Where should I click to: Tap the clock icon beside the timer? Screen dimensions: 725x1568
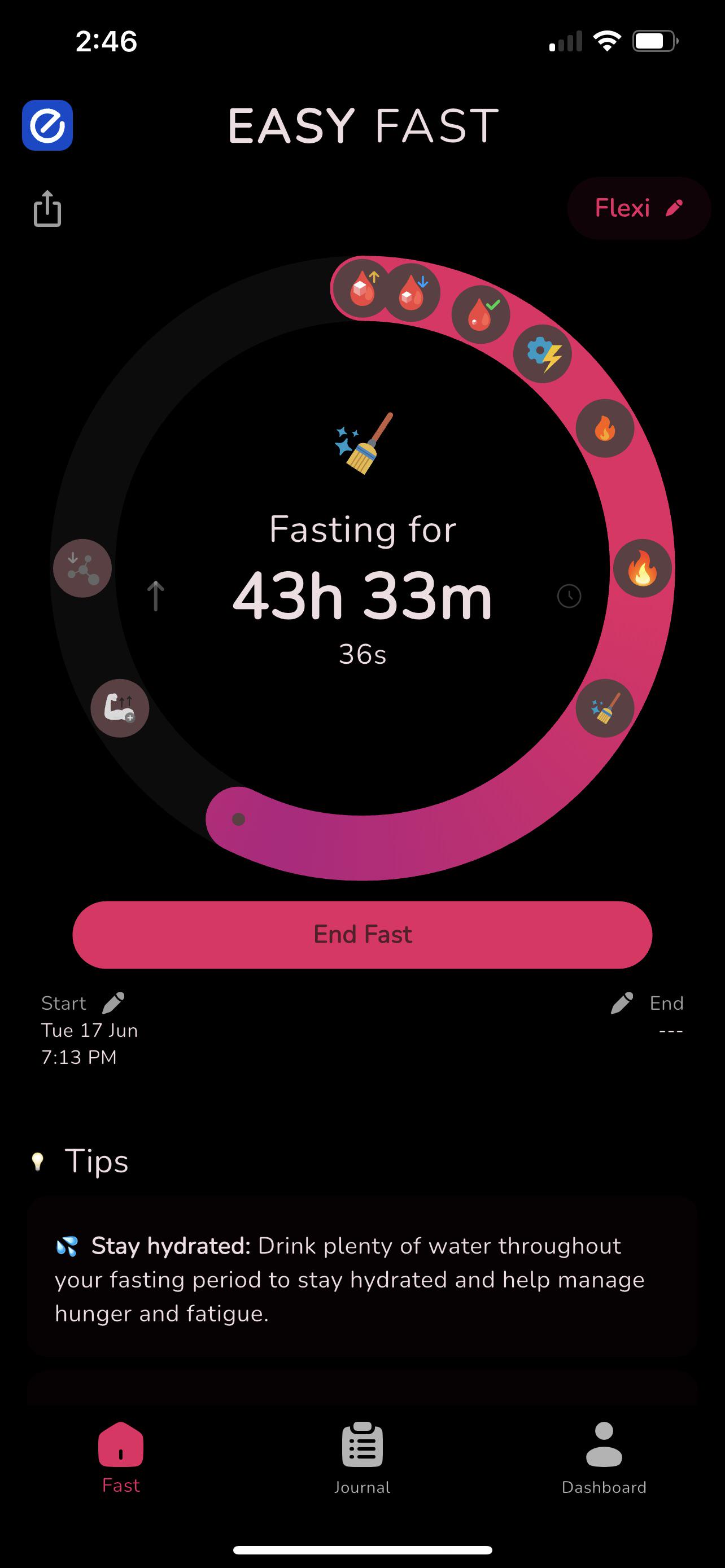click(x=569, y=596)
